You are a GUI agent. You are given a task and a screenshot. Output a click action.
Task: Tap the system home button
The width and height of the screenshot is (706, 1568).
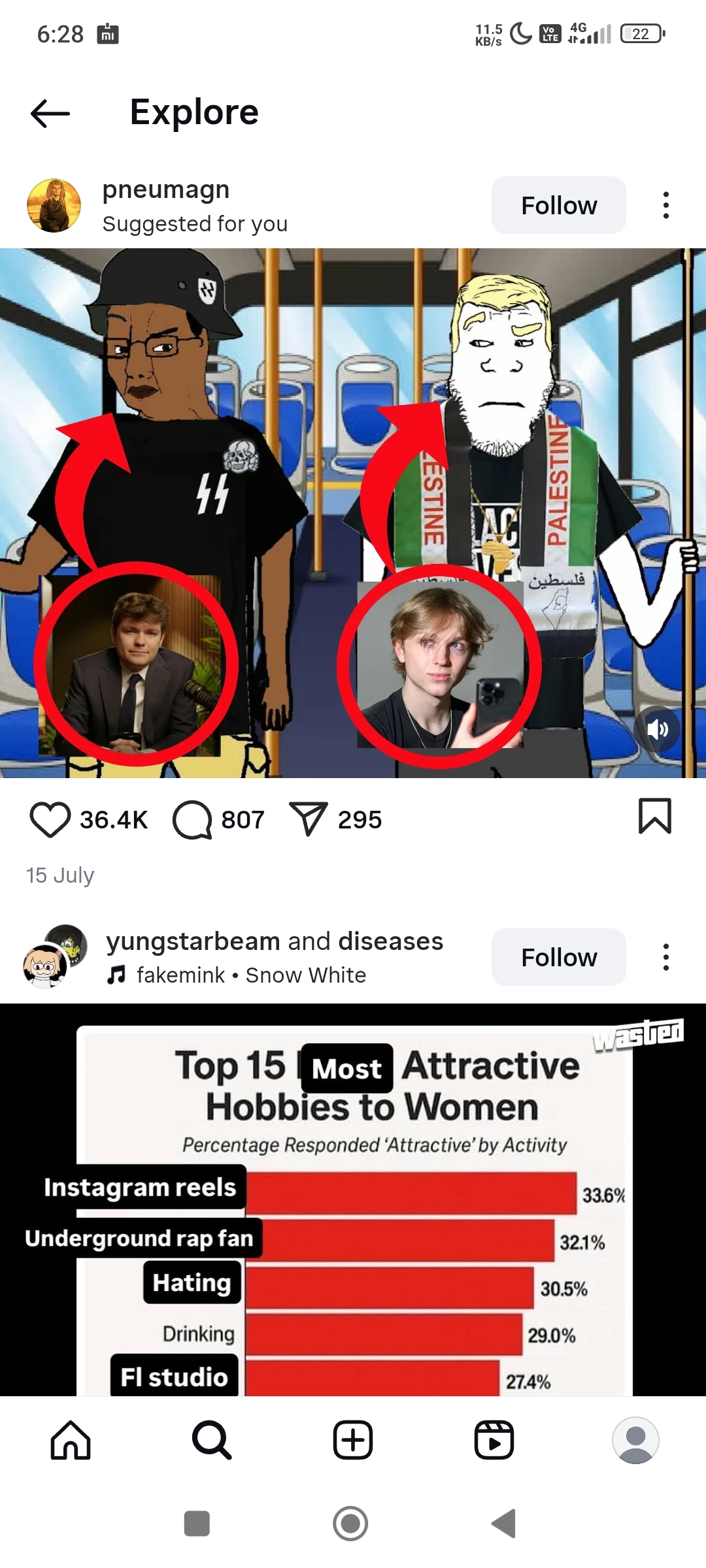[x=350, y=1524]
